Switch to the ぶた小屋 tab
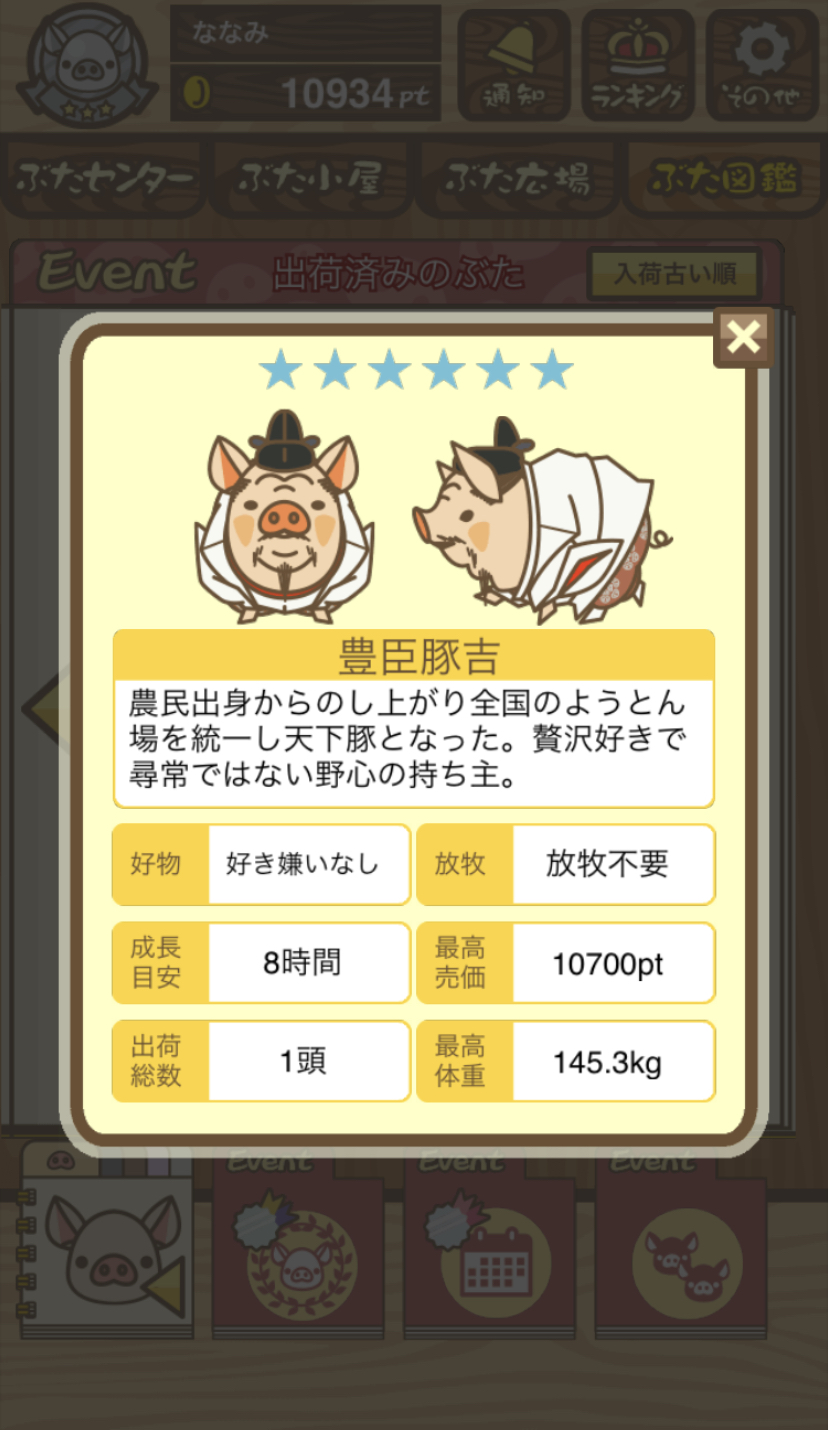The image size is (828, 1430). (310, 179)
